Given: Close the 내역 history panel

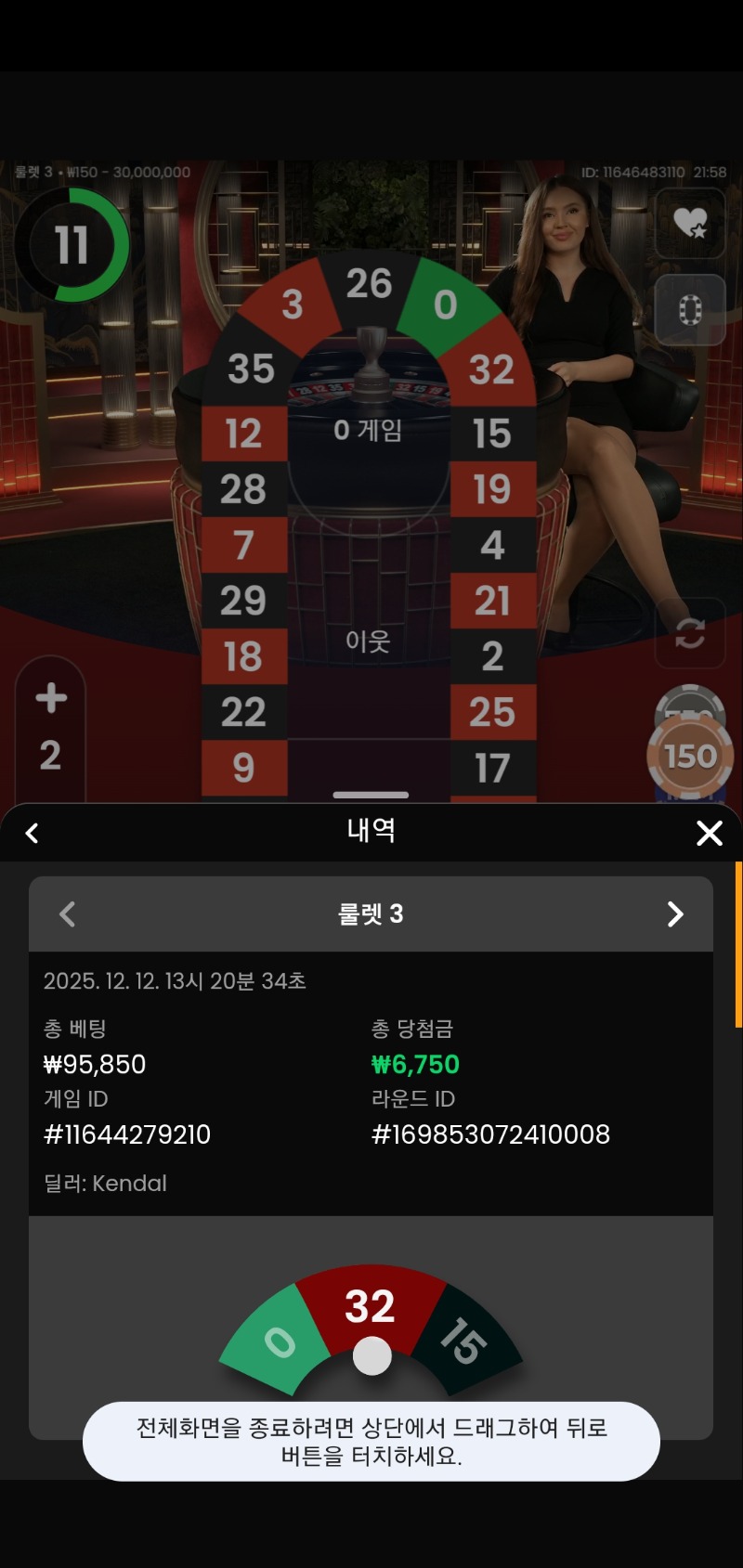Looking at the screenshot, I should pos(709,833).
